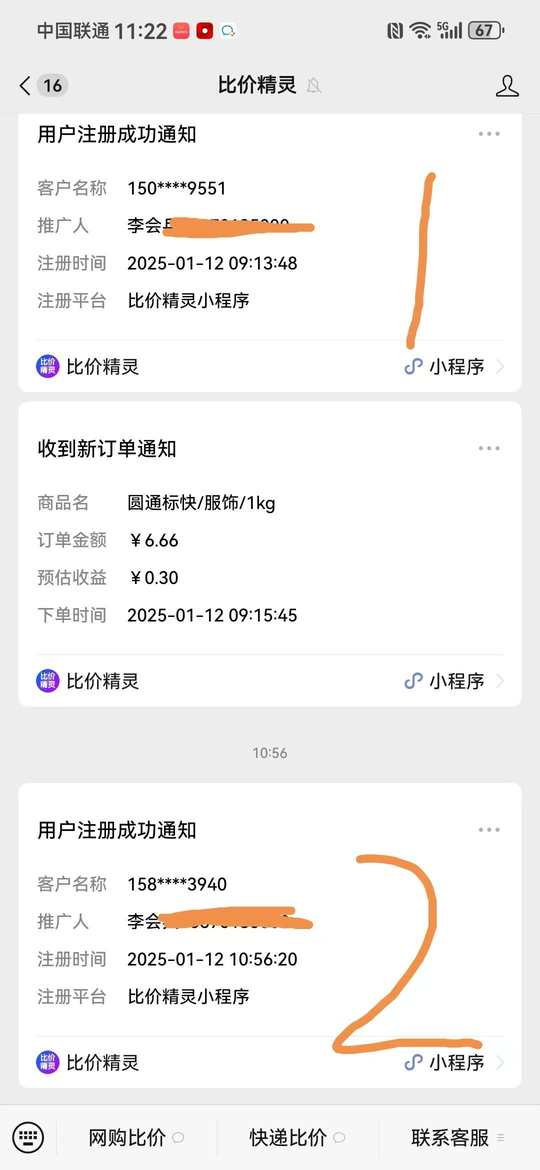Open the 比价精灵 account profile icon

click(507, 86)
